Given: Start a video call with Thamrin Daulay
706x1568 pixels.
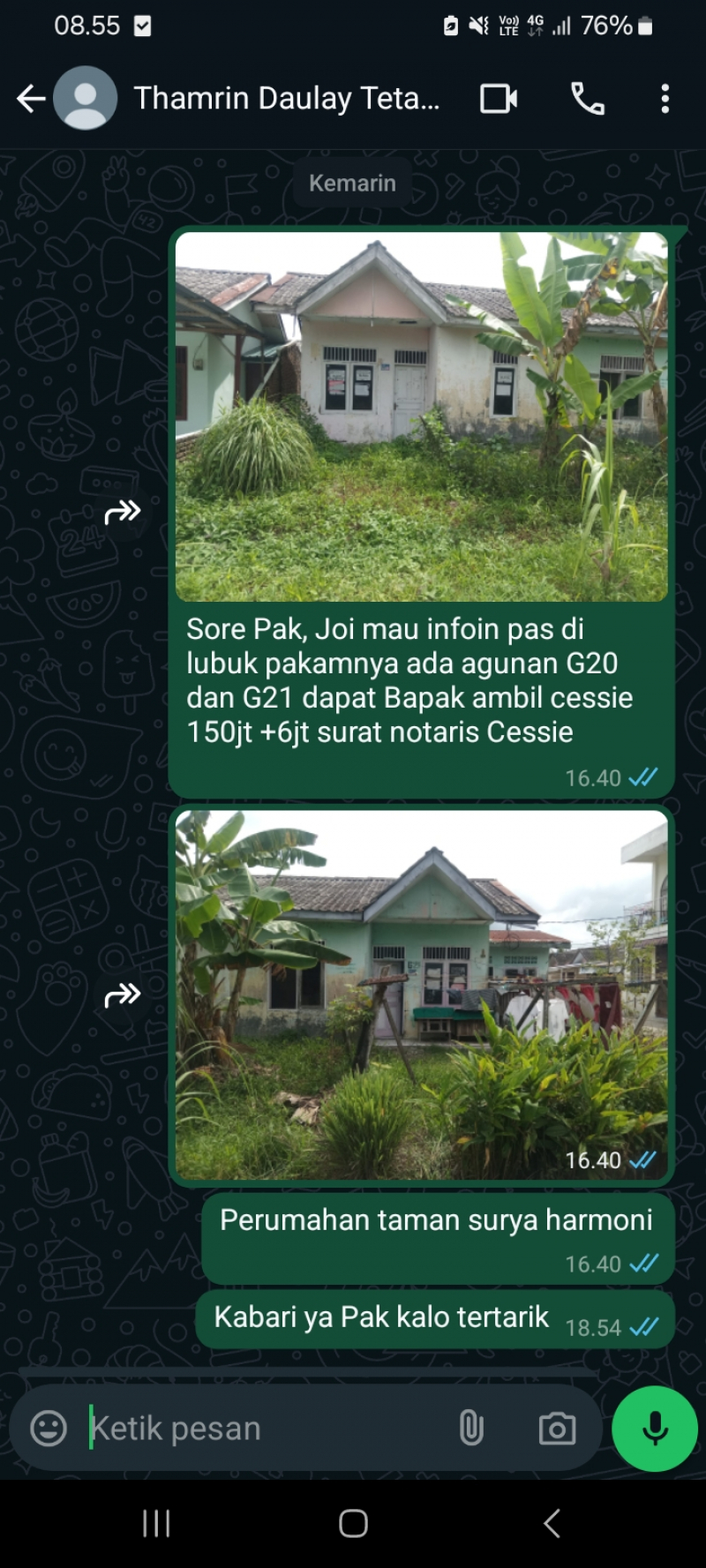Looking at the screenshot, I should pos(499,99).
